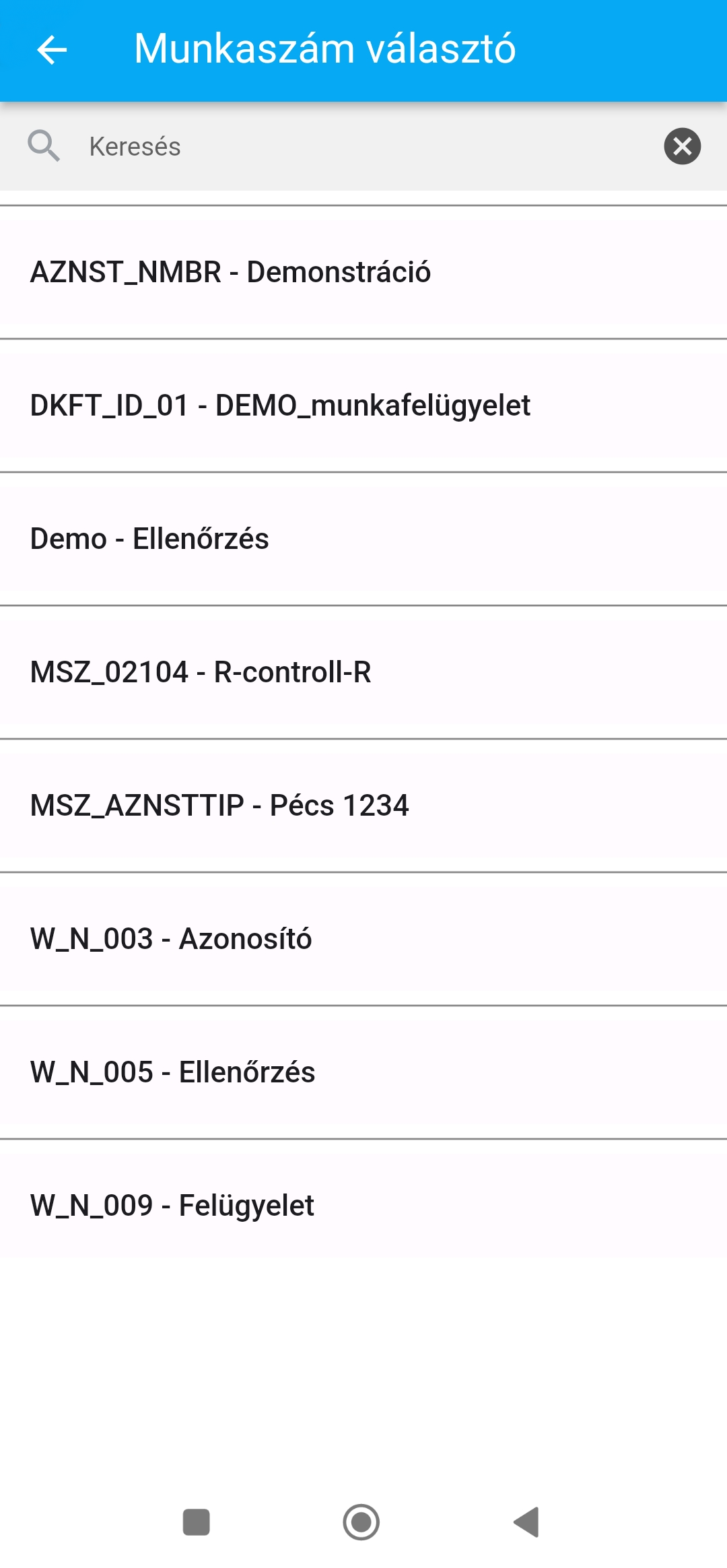Choose DKFT_ID_01 - DEMO_munkafelügyelet

coord(363,405)
